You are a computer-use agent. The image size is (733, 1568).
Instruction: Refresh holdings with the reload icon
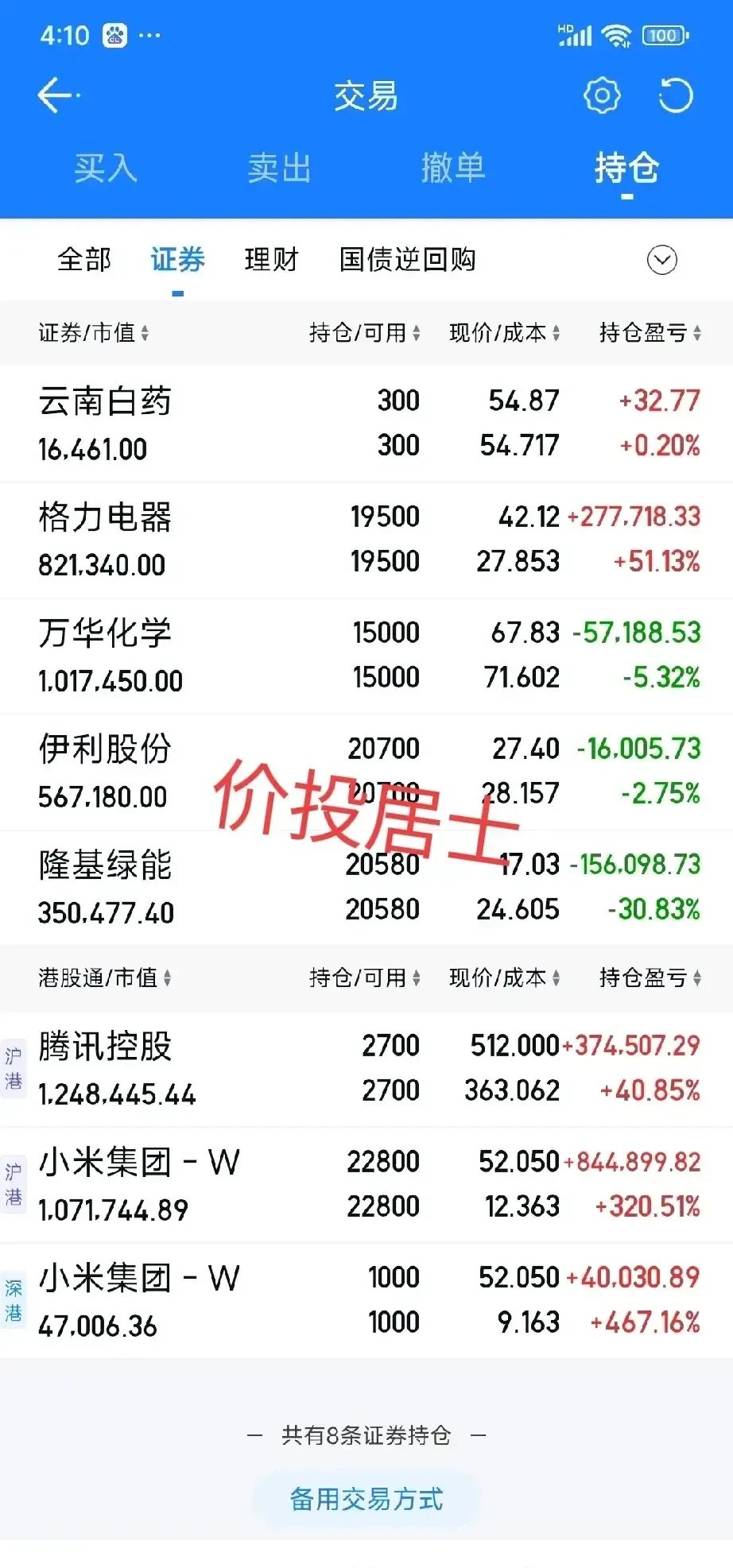pos(677,95)
